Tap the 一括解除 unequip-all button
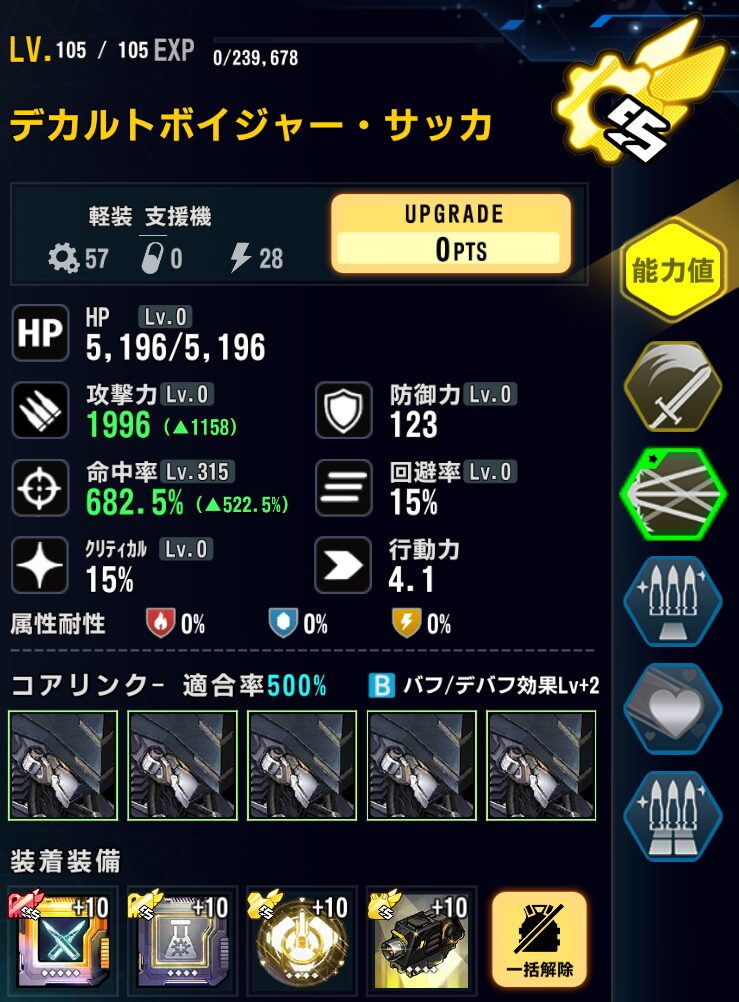This screenshot has height=1002, width=739. [x=539, y=940]
